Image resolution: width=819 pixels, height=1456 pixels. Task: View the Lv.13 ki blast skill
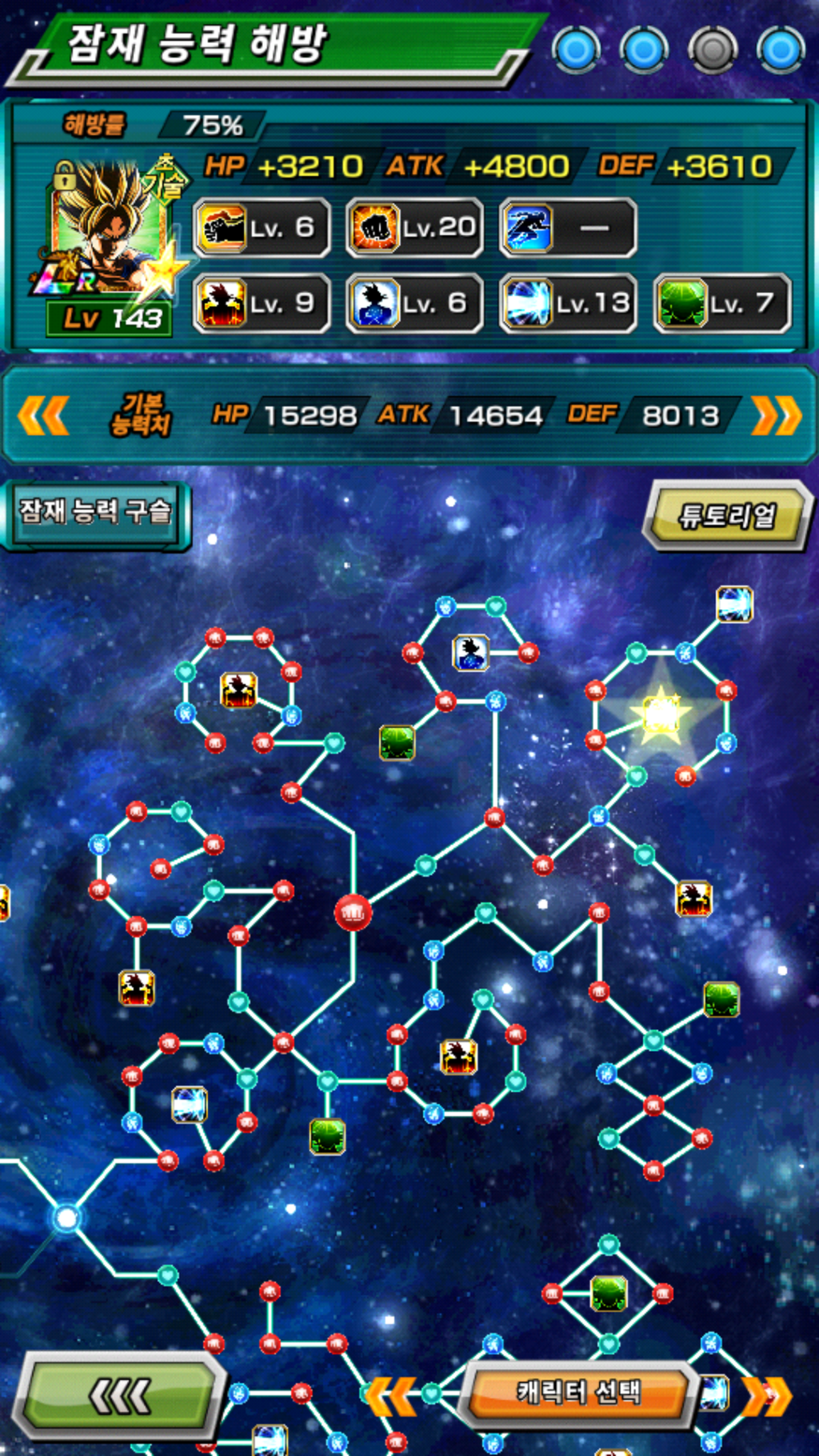[568, 303]
